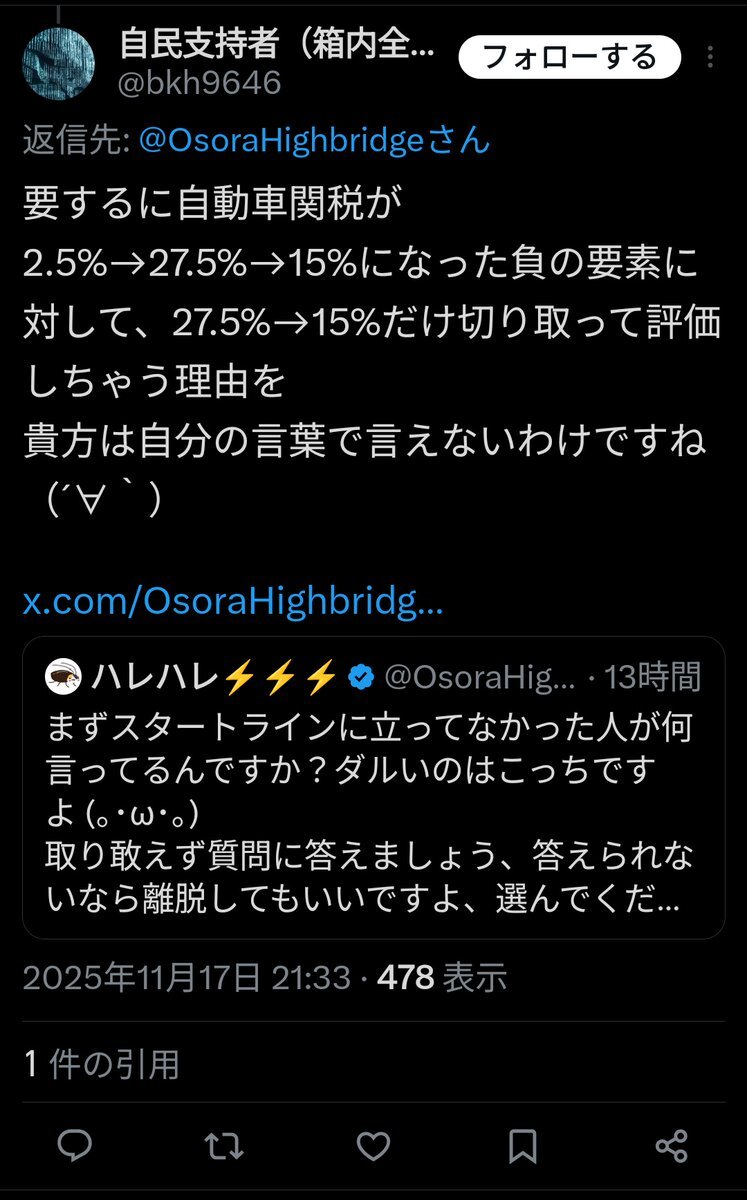Tap the フォローする button

pos(567,58)
